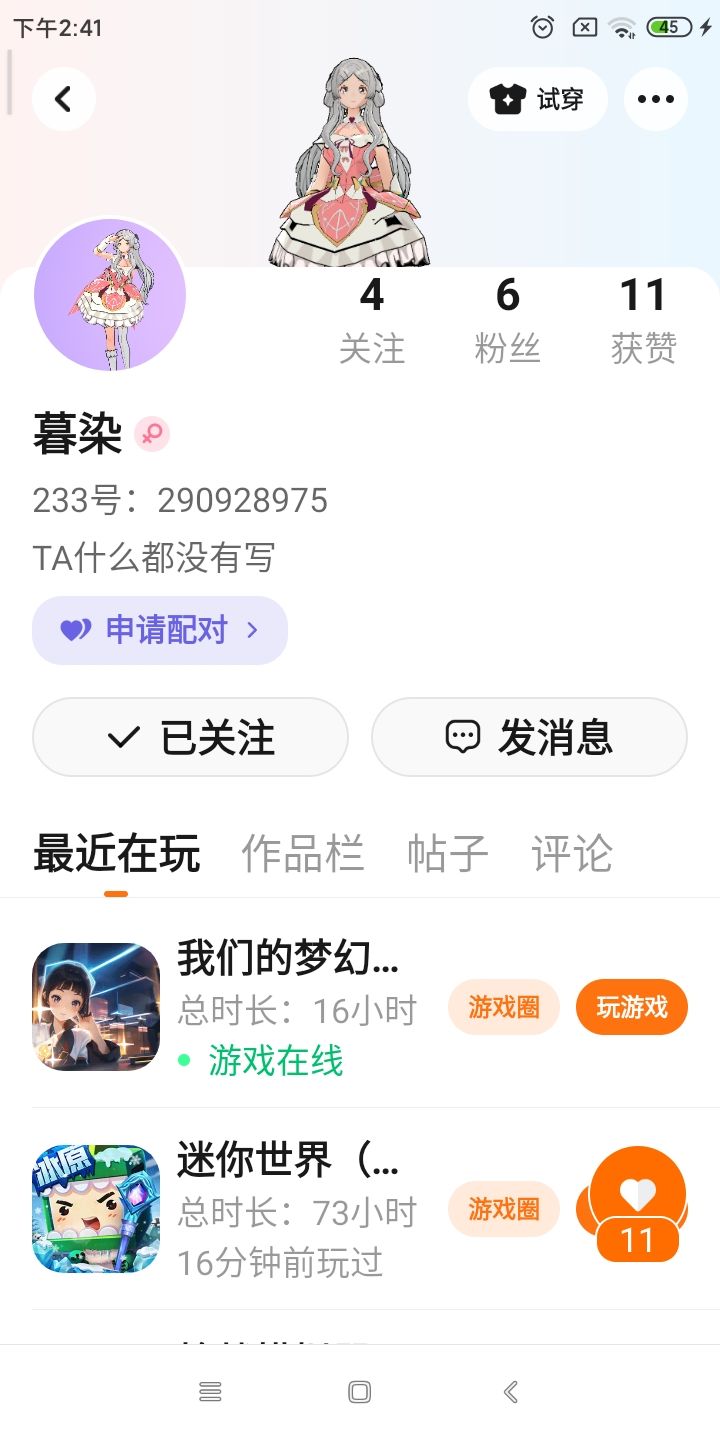The height and width of the screenshot is (1440, 720).
Task: Open 暮染's profile avatar
Action: pyautogui.click(x=110, y=295)
